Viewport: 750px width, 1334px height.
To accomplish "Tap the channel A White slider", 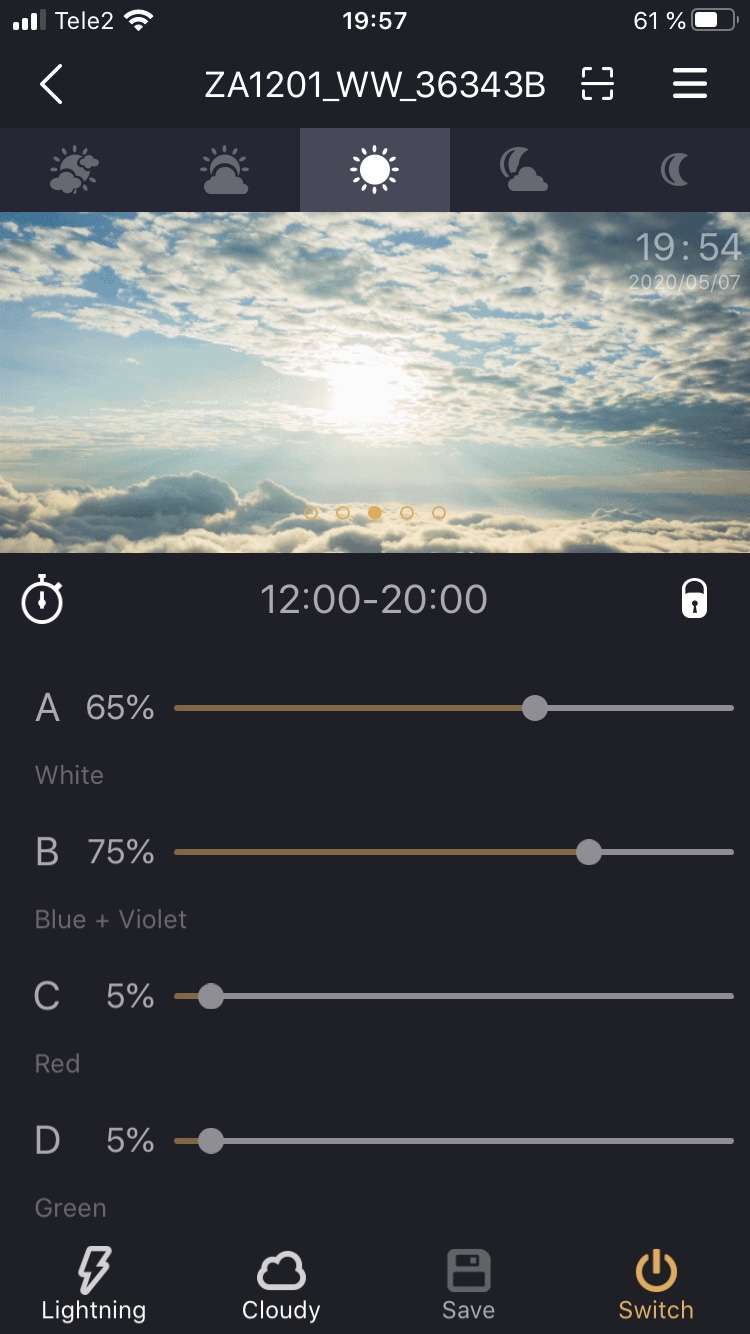I will [x=535, y=708].
